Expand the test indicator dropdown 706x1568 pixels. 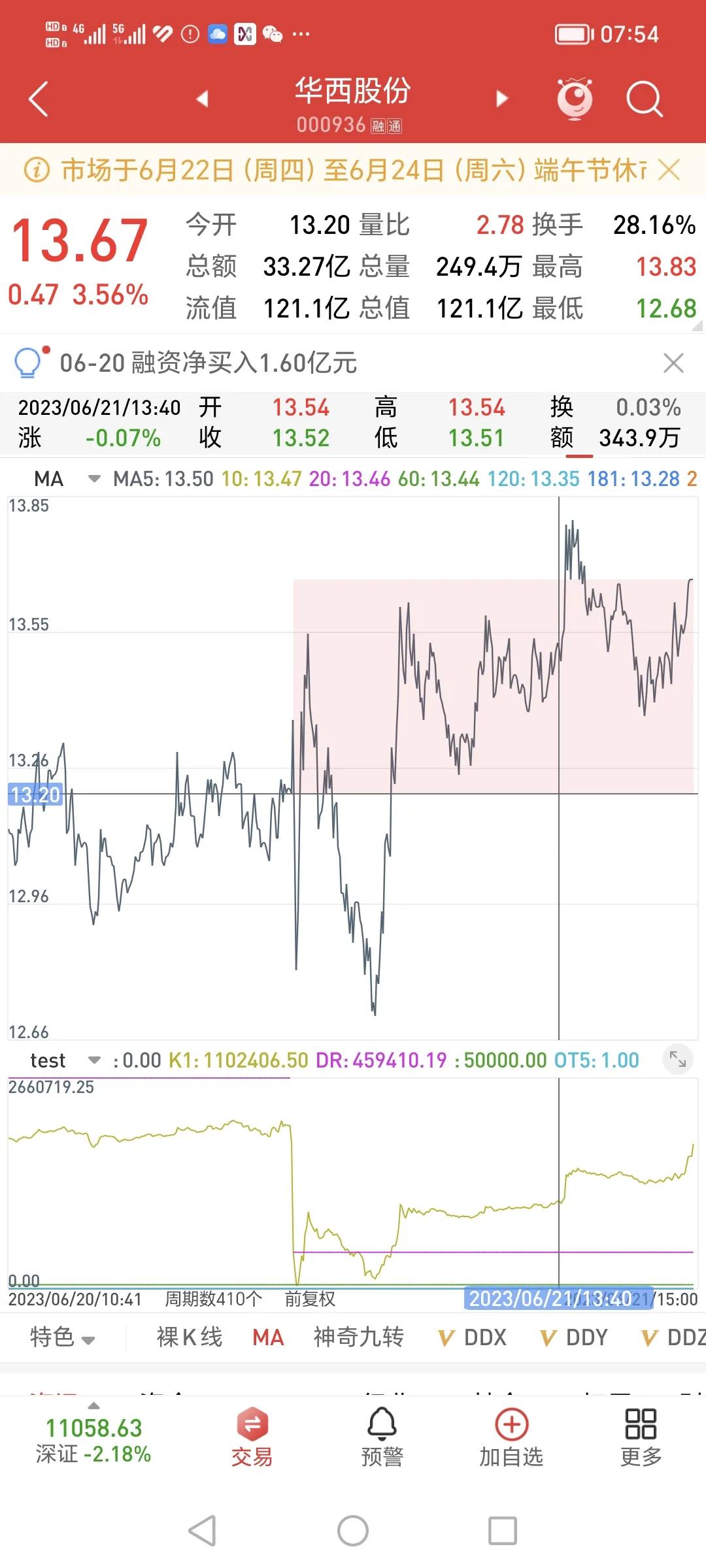tap(94, 1060)
